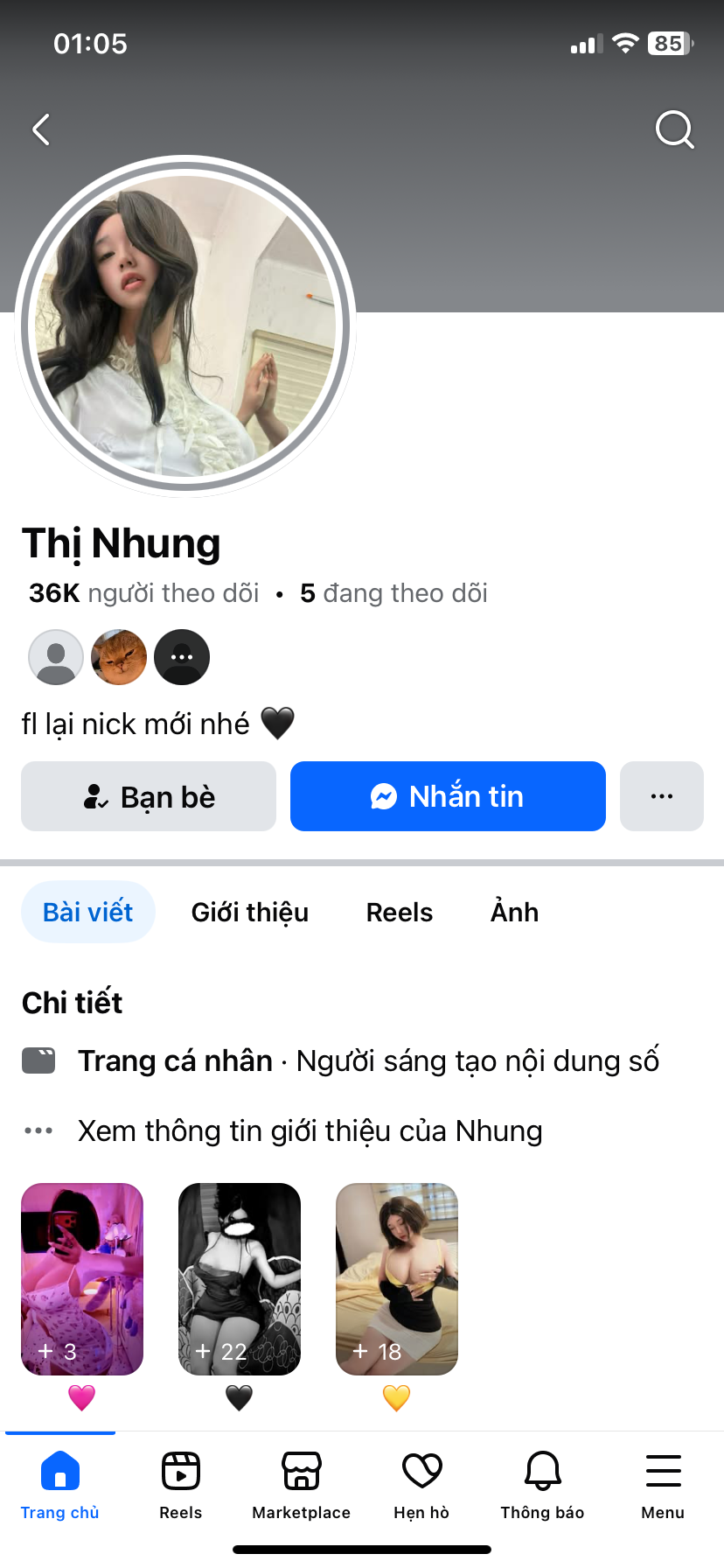Switch to the Giới thiệu tab
Screen dimensions: 724x1568
click(250, 912)
